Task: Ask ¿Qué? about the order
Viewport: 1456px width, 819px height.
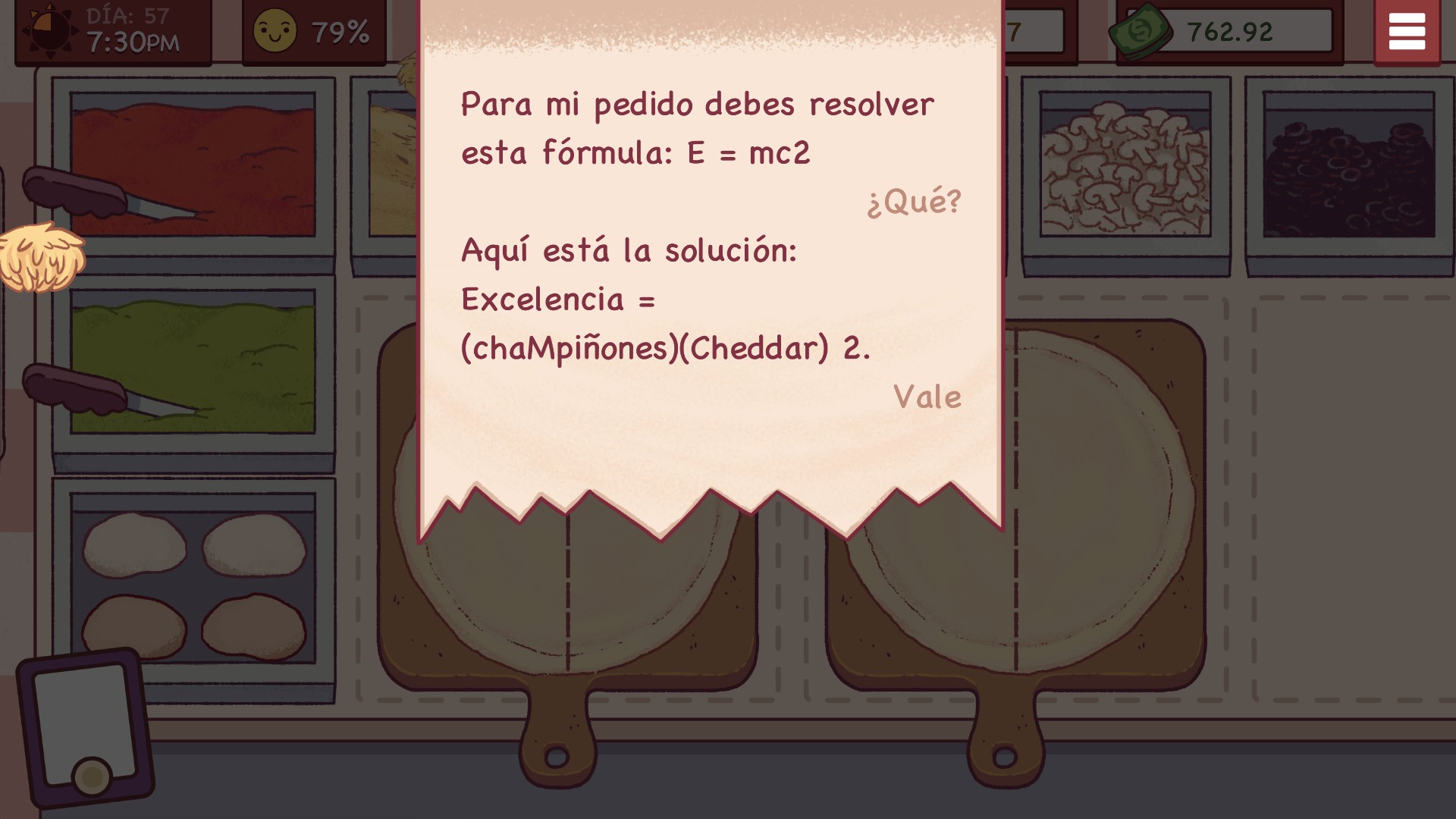Action: [914, 202]
